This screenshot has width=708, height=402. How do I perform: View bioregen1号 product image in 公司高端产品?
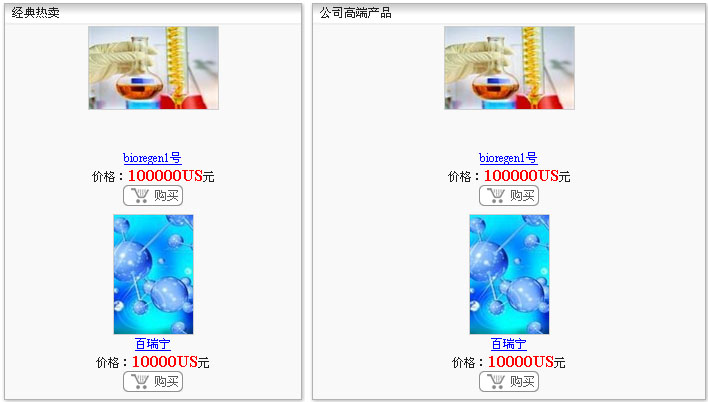[x=509, y=68]
